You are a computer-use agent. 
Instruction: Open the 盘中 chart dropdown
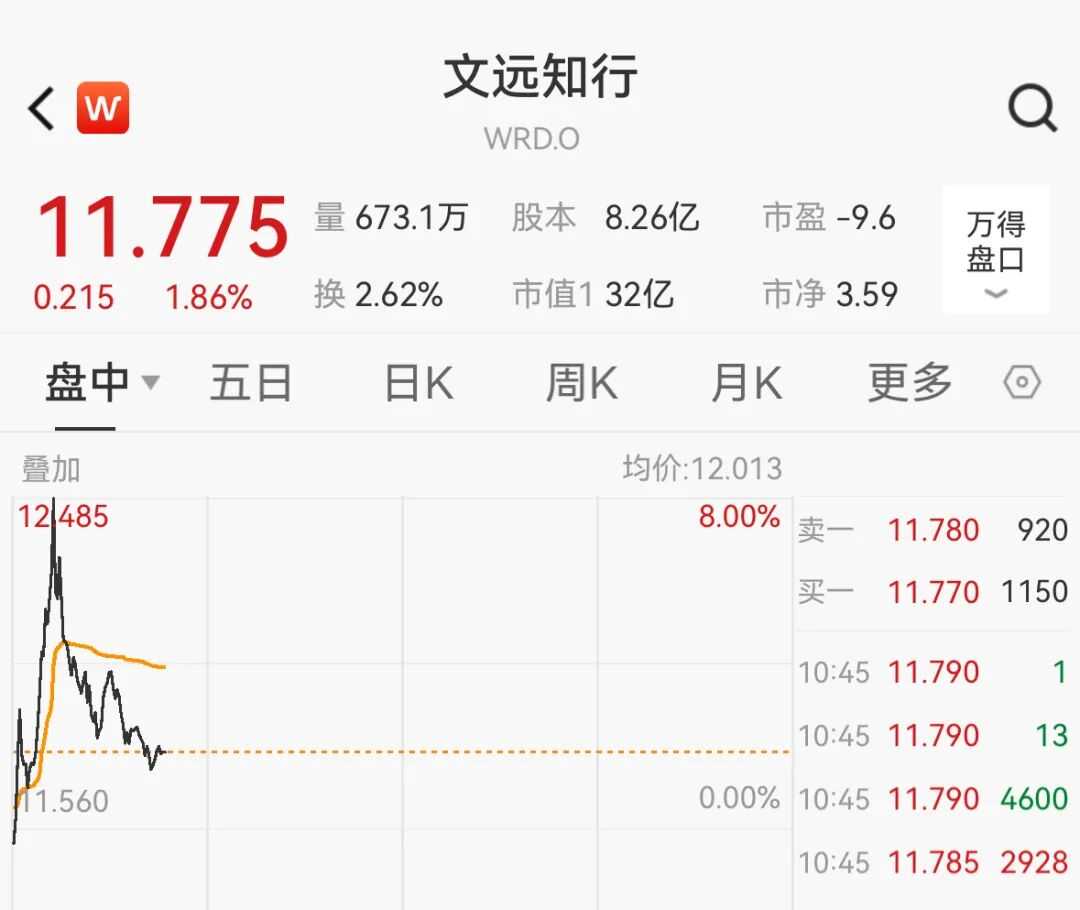point(102,382)
